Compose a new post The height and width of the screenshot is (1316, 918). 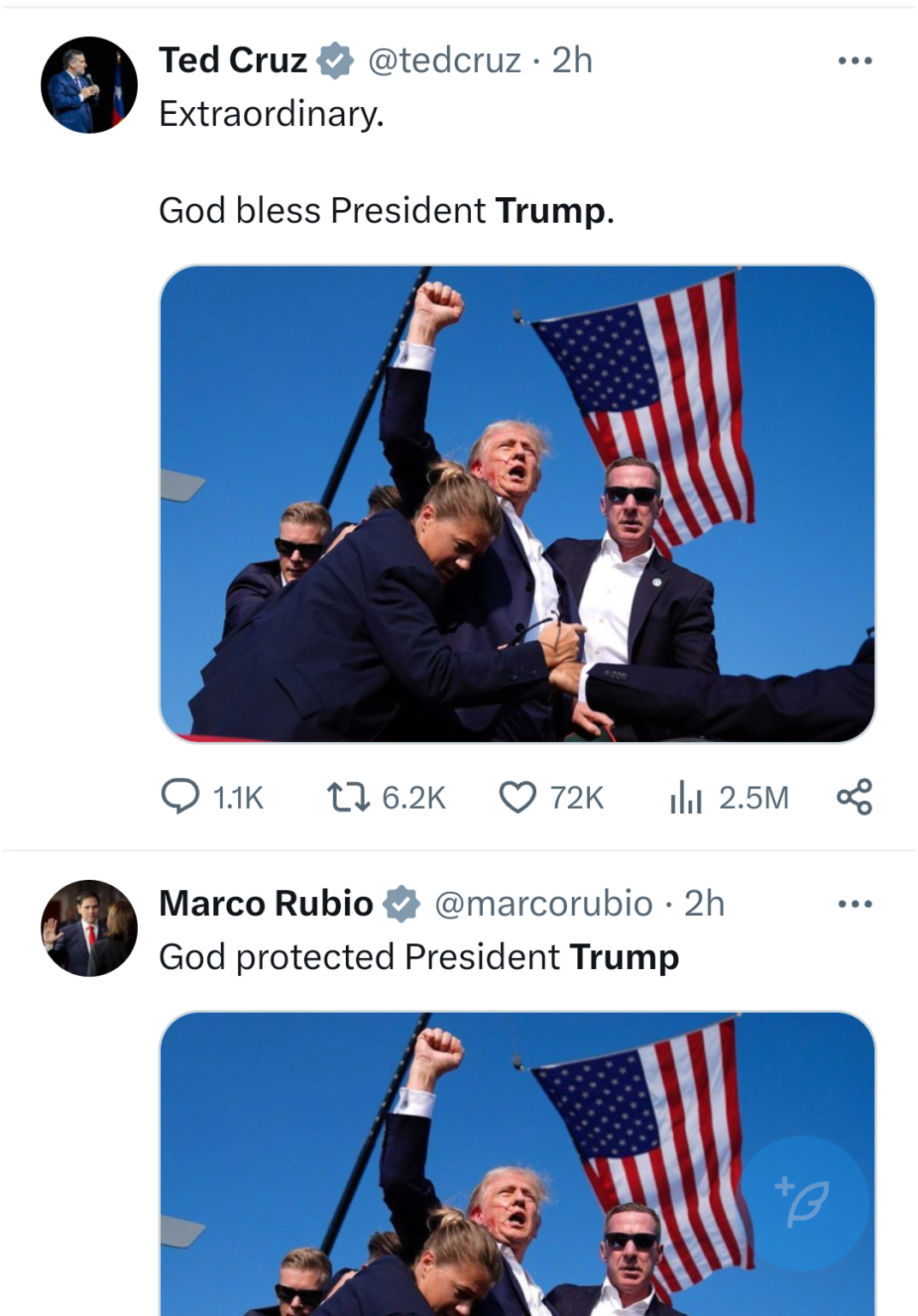tap(802, 1201)
